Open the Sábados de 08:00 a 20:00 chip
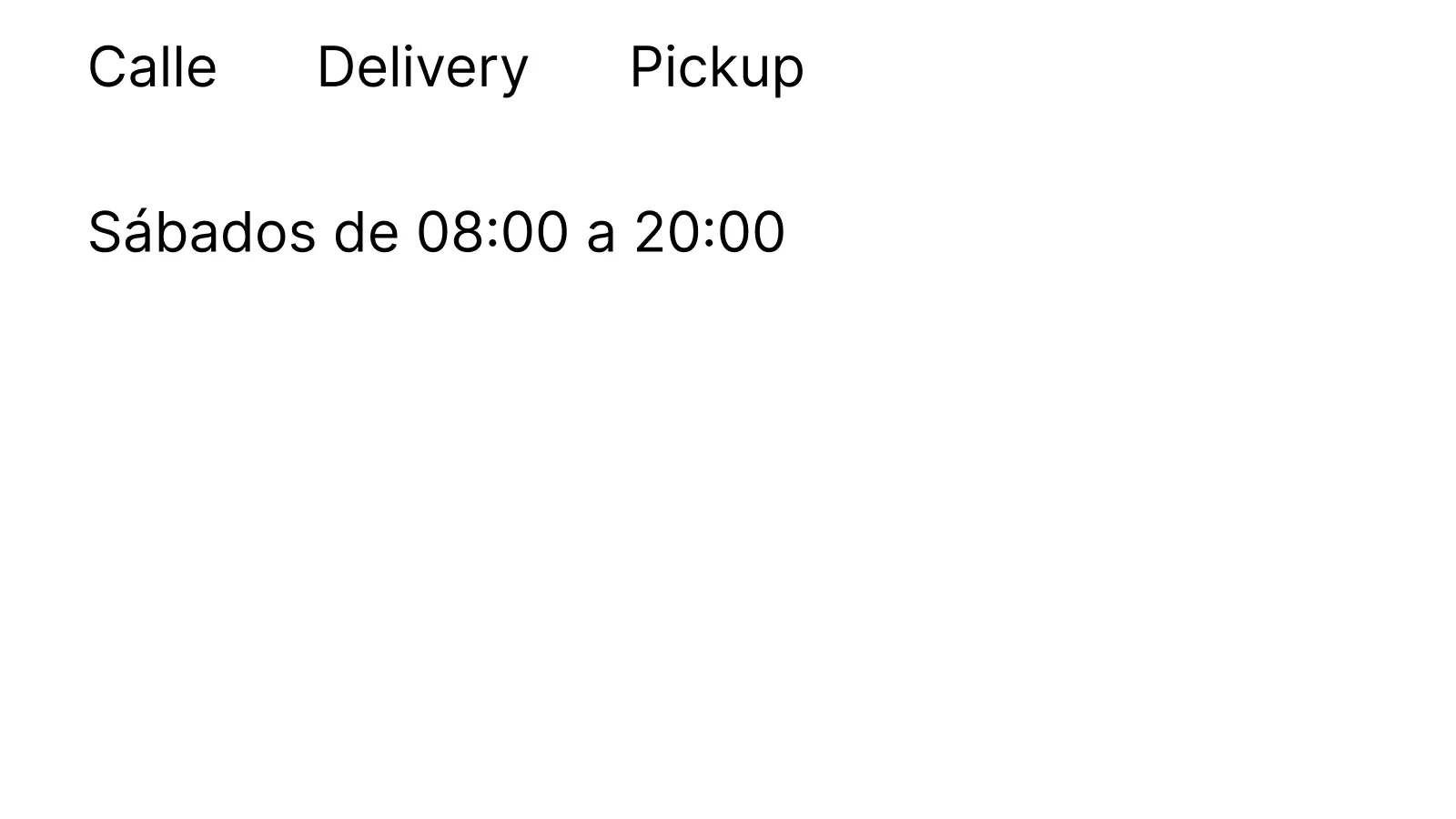1456x819 pixels. click(437, 230)
